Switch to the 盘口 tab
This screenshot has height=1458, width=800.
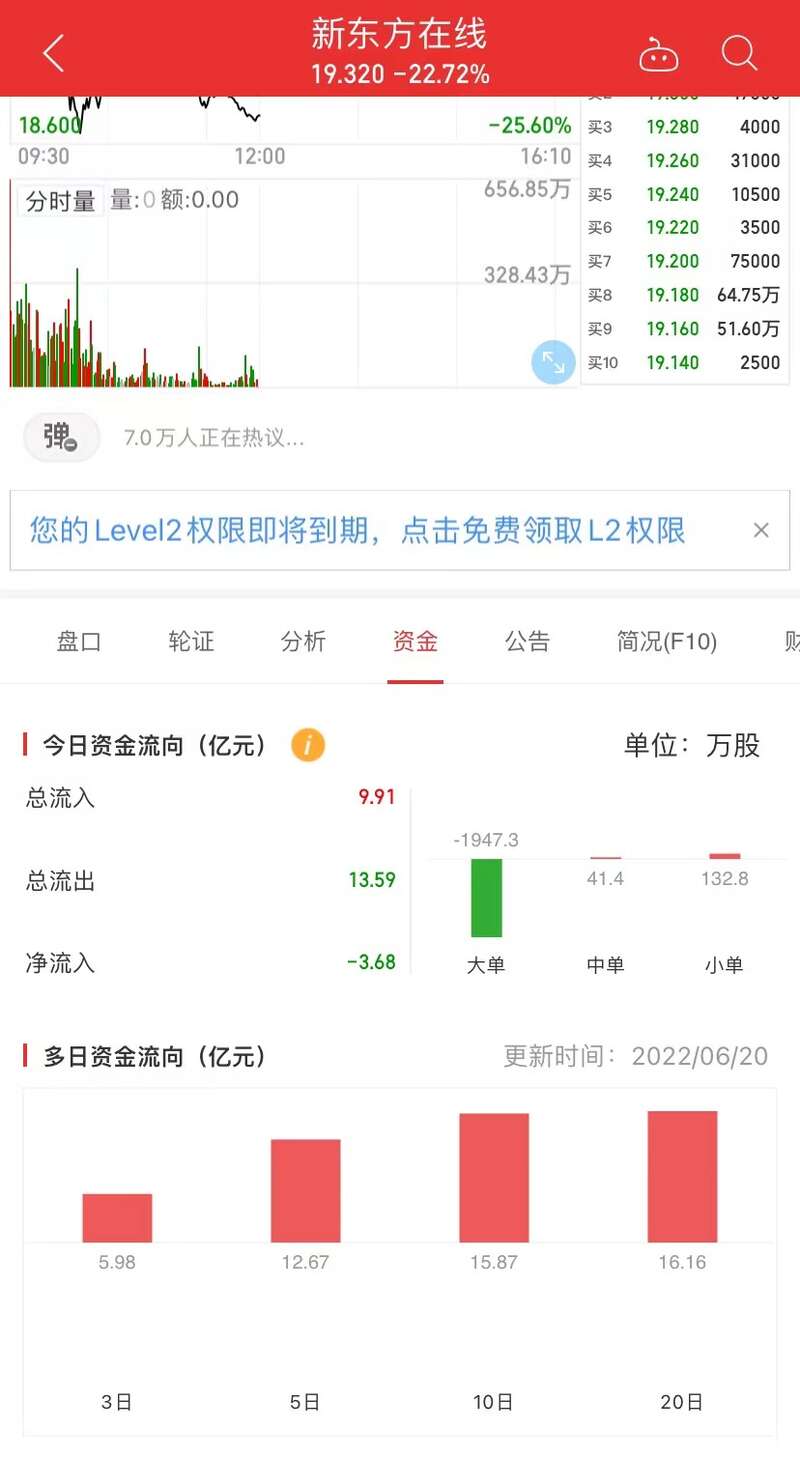(79, 641)
